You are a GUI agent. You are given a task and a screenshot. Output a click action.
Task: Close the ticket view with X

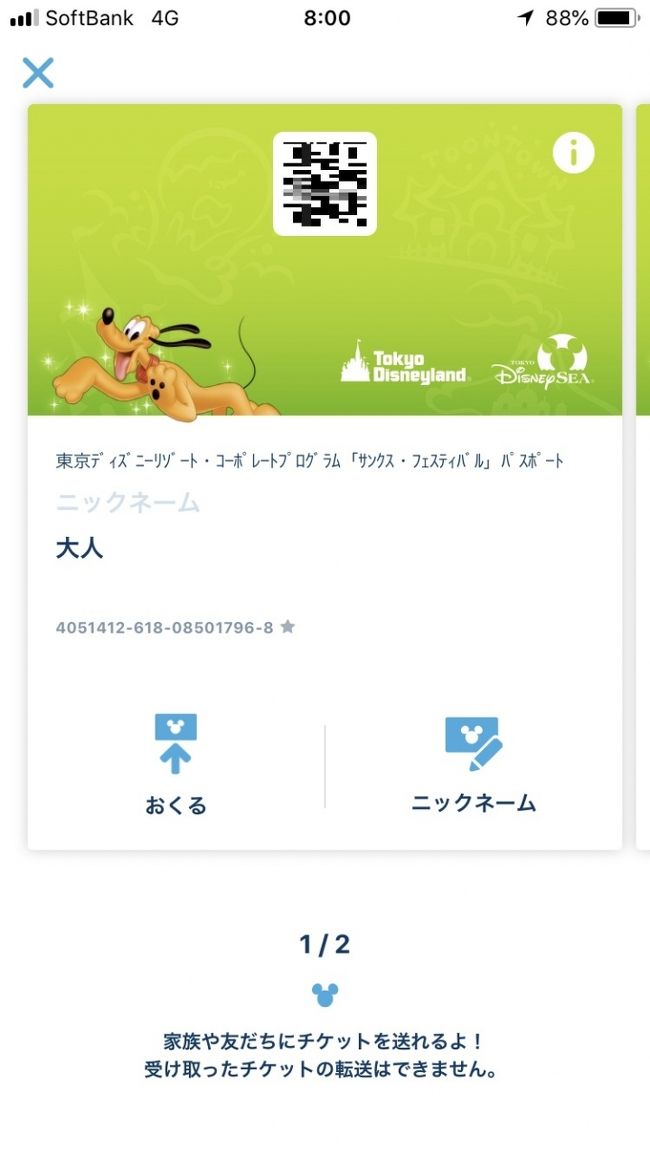tap(38, 72)
